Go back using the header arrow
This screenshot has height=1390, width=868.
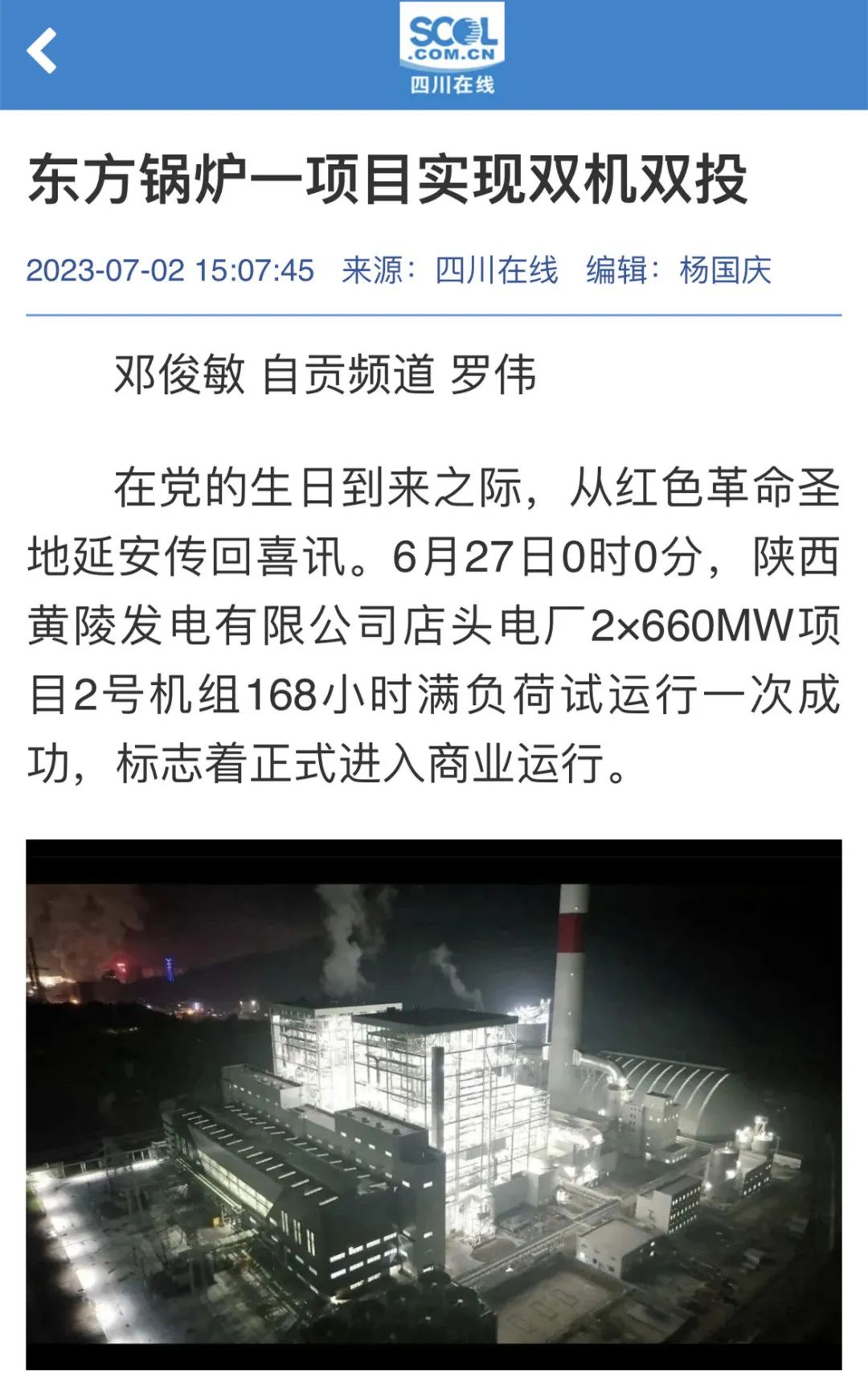42,51
